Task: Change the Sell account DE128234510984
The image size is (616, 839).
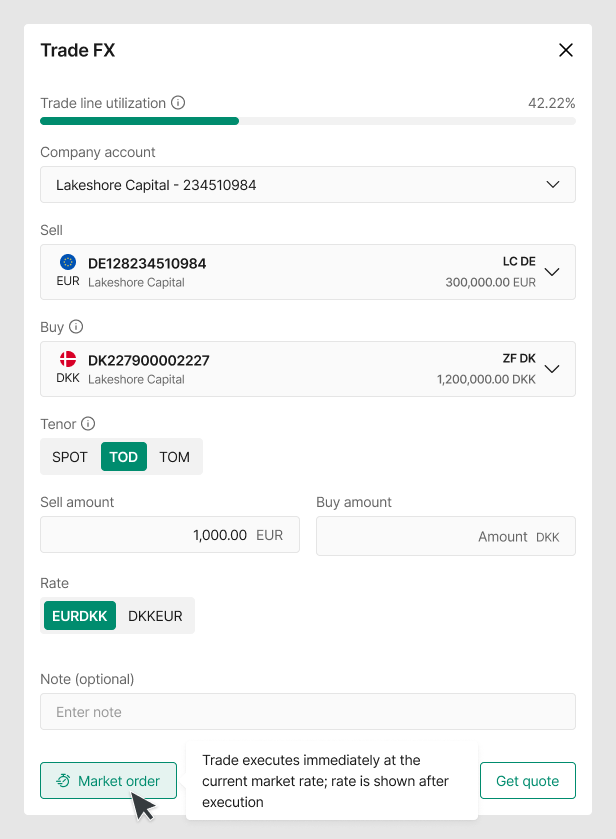Action: point(308,272)
